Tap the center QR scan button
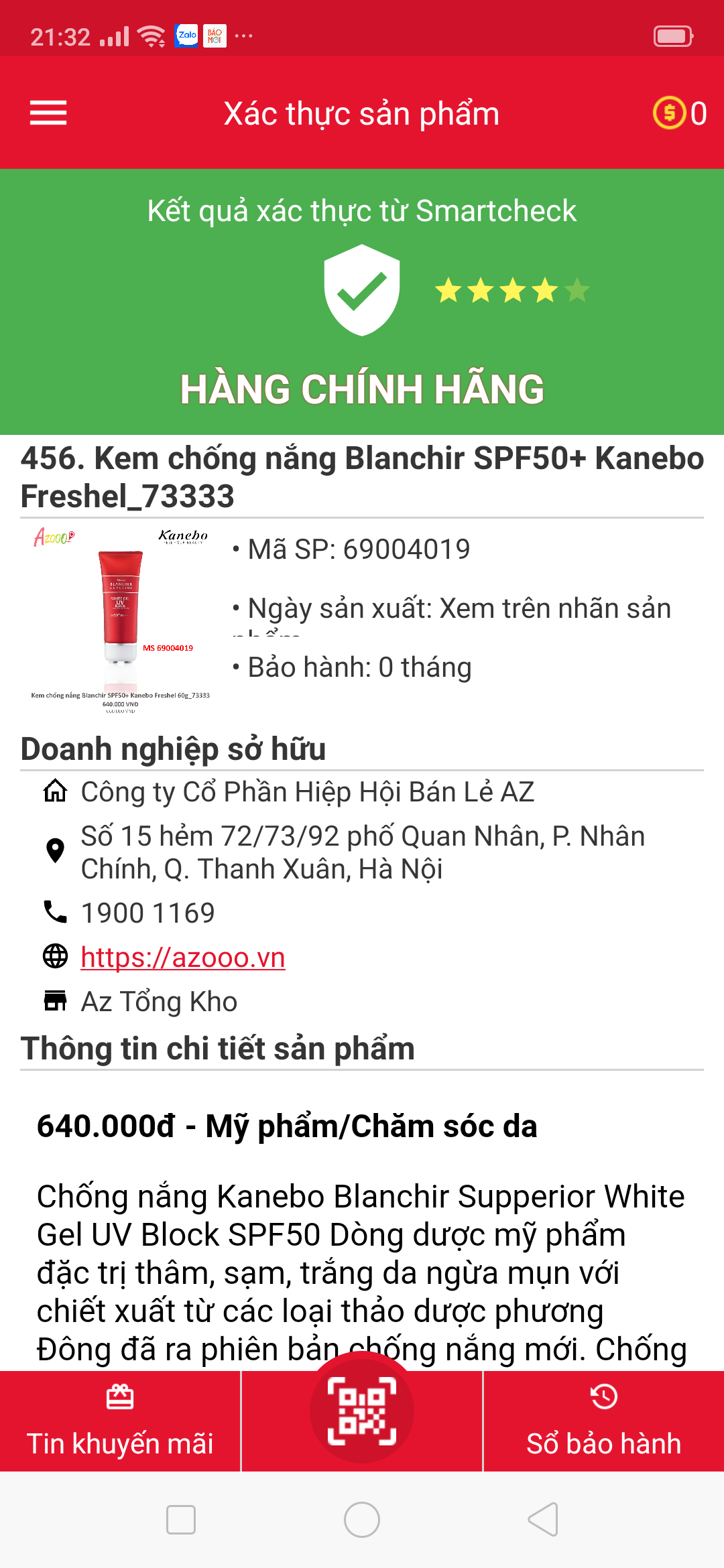This screenshot has height=1568, width=724. point(362,1410)
